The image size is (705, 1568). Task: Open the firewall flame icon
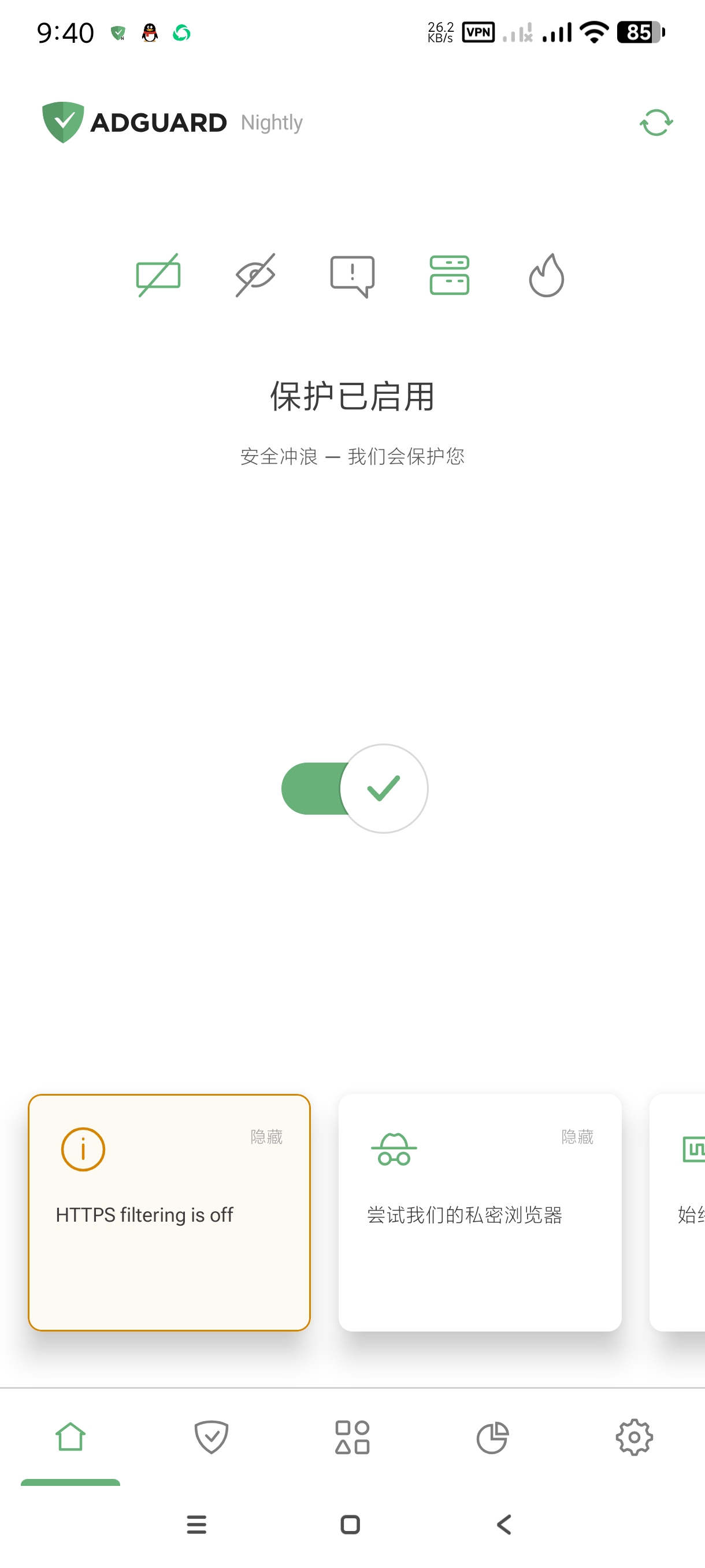pos(546,275)
